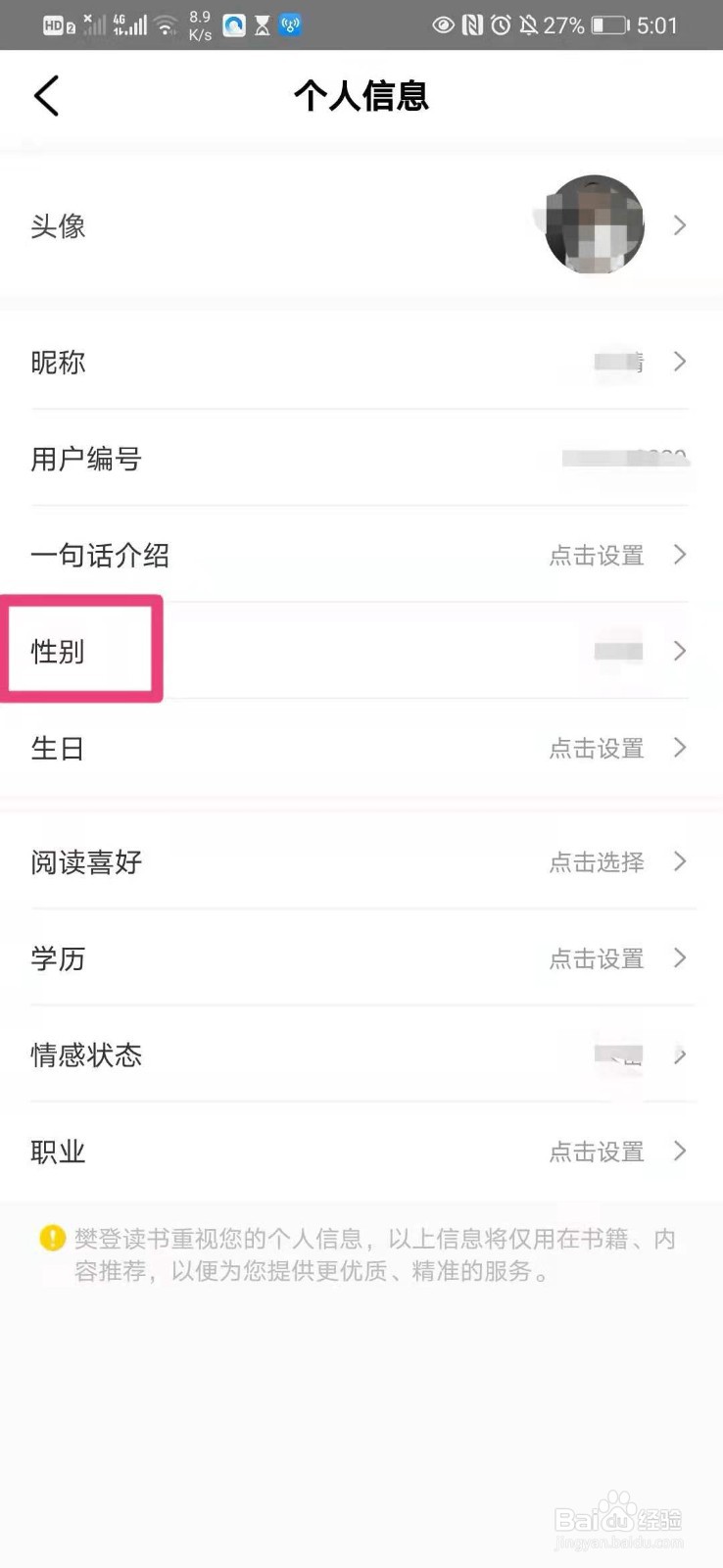The width and height of the screenshot is (723, 1568).
Task: Open the 生日 row via its chevron
Action: point(680,748)
